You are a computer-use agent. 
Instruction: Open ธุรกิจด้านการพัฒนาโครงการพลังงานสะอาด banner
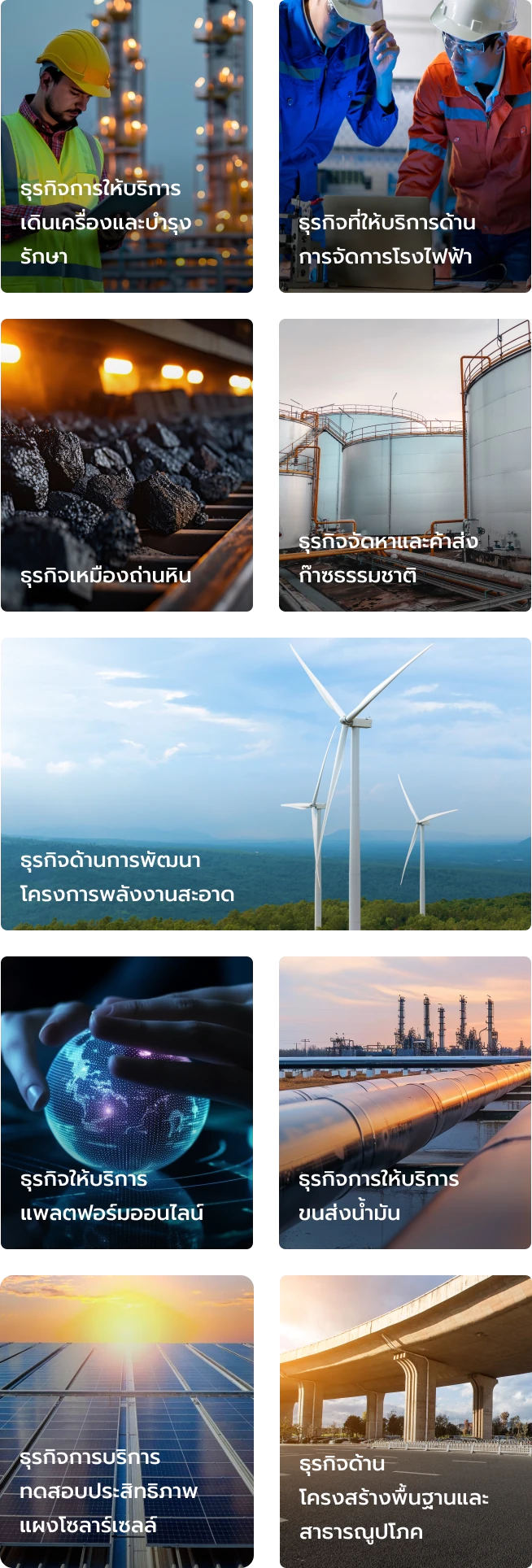click(266, 784)
